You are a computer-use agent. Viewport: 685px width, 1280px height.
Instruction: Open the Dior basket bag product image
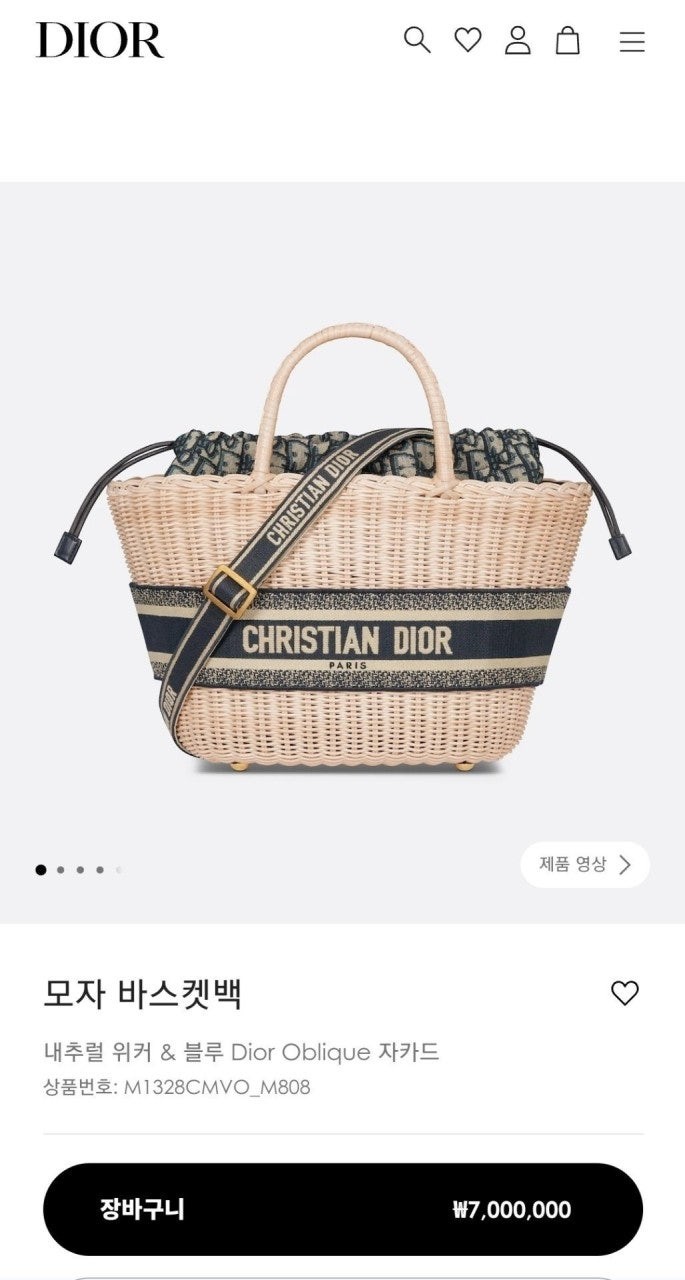[342, 550]
